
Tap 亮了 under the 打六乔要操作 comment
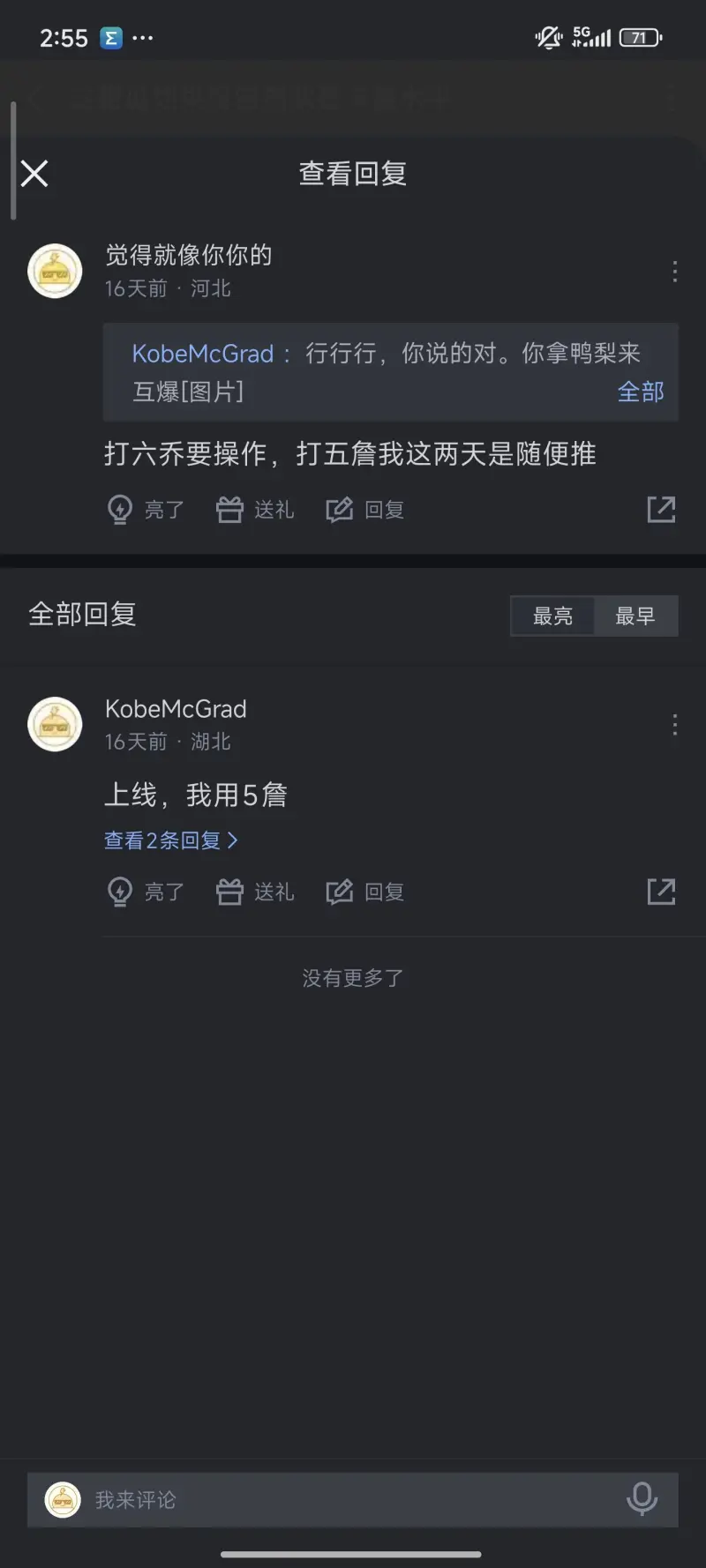(146, 510)
